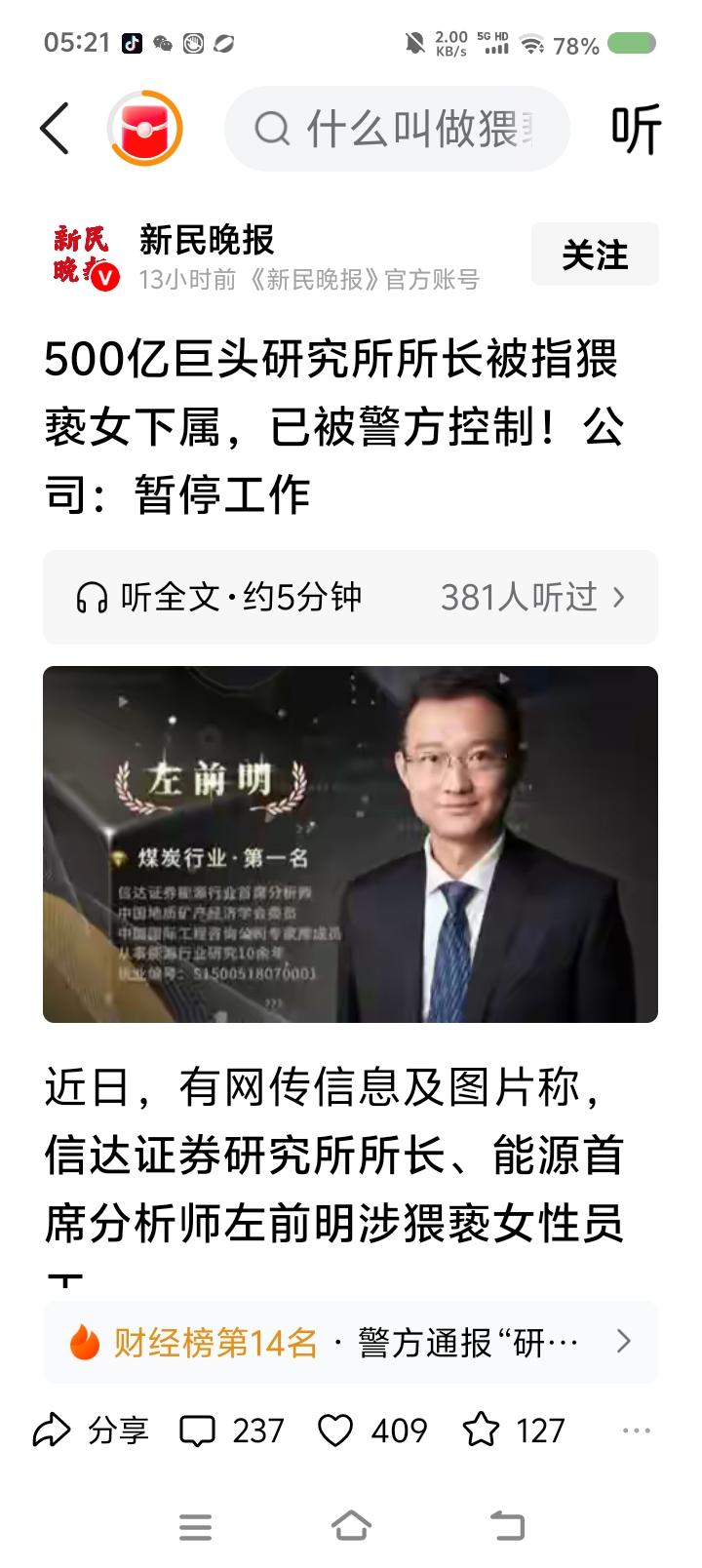
Task: Tap the 新民晚报 publisher avatar
Action: coord(83,255)
